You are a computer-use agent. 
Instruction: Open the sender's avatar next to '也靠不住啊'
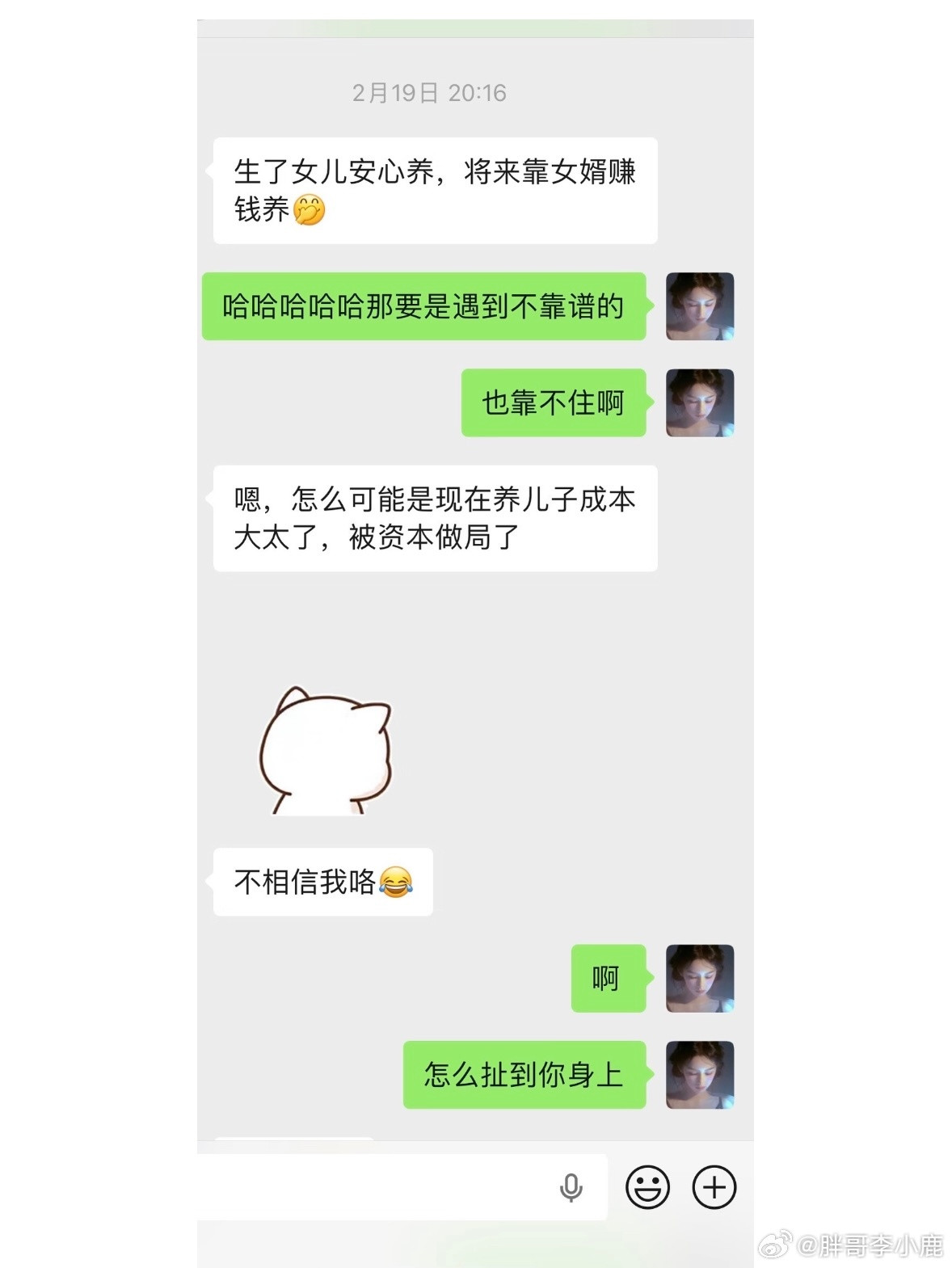pos(698,402)
